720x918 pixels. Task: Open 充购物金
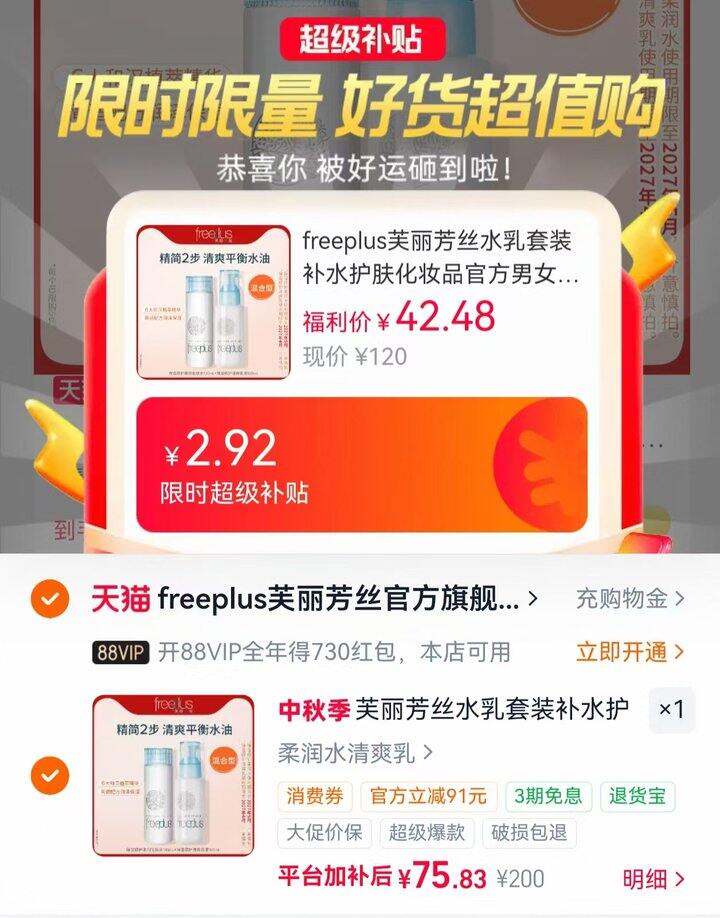coord(630,599)
